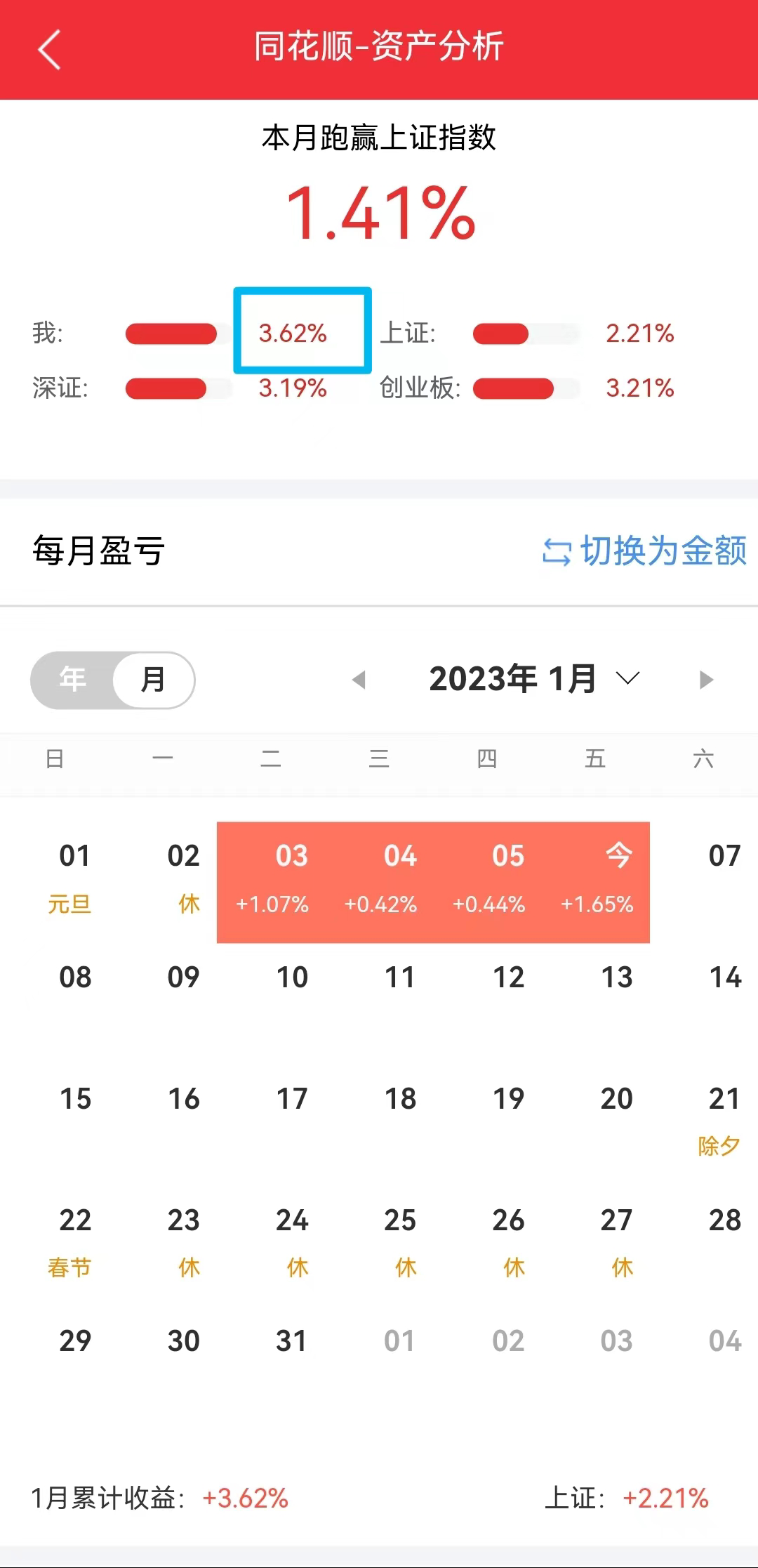This screenshot has width=758, height=1568.
Task: Select the 月 view tab
Action: click(x=153, y=679)
